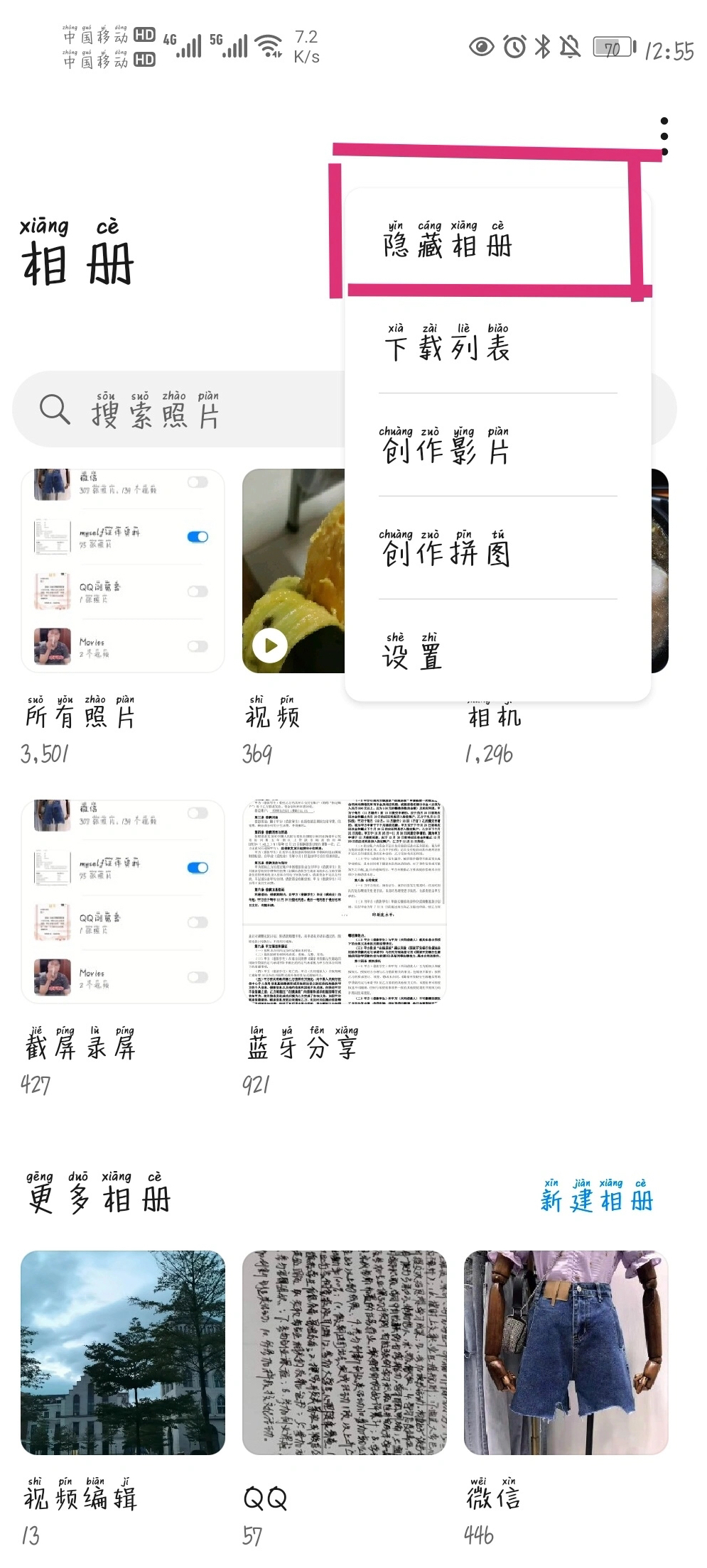Open the QQ album
The height and width of the screenshot is (1568, 707).
[345, 1352]
